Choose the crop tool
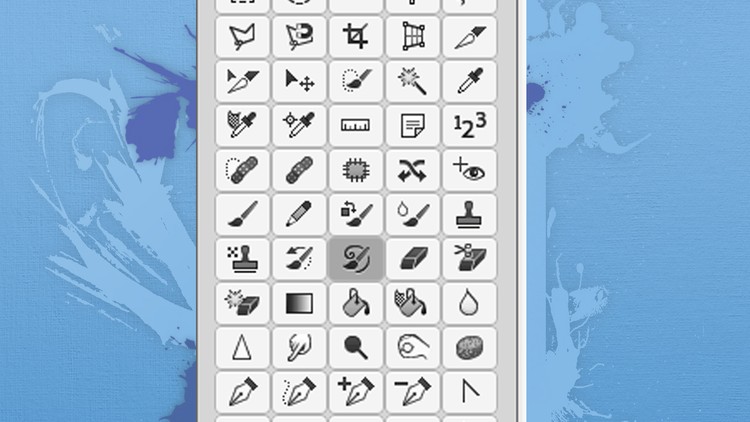 [356, 37]
